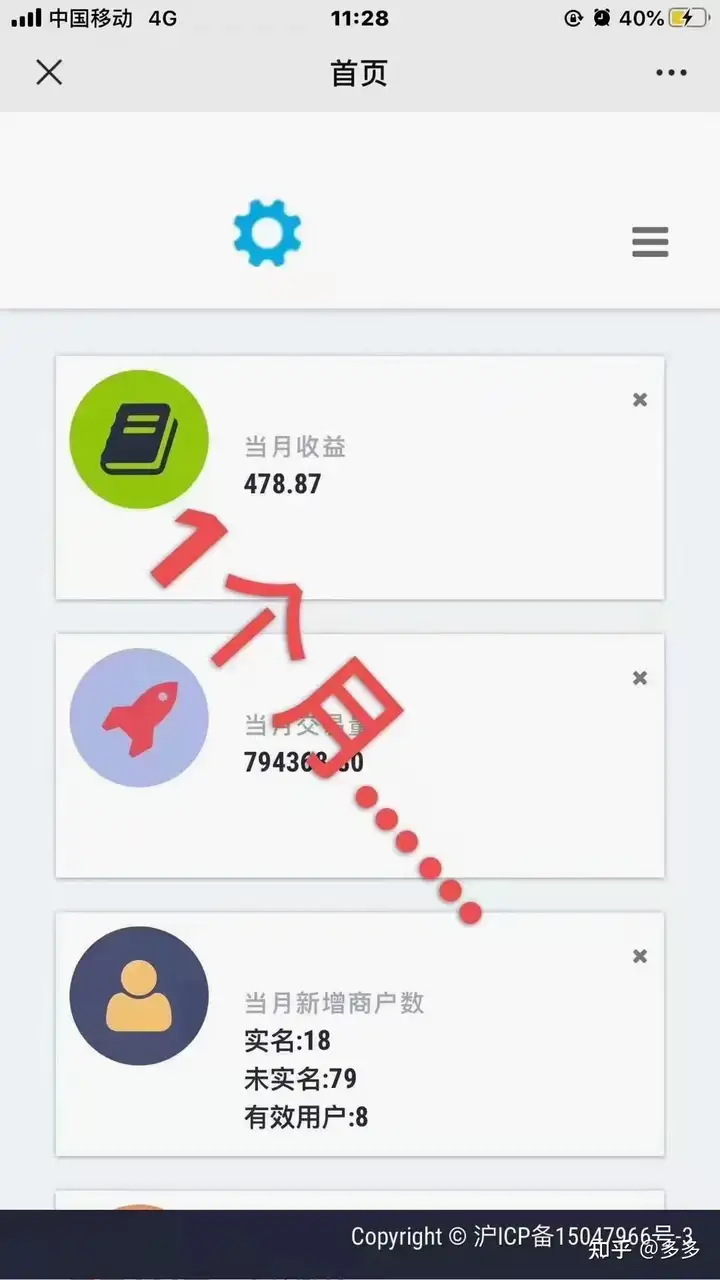This screenshot has height=1280, width=720.
Task: Open the hamburger drawer menu
Action: 650,242
